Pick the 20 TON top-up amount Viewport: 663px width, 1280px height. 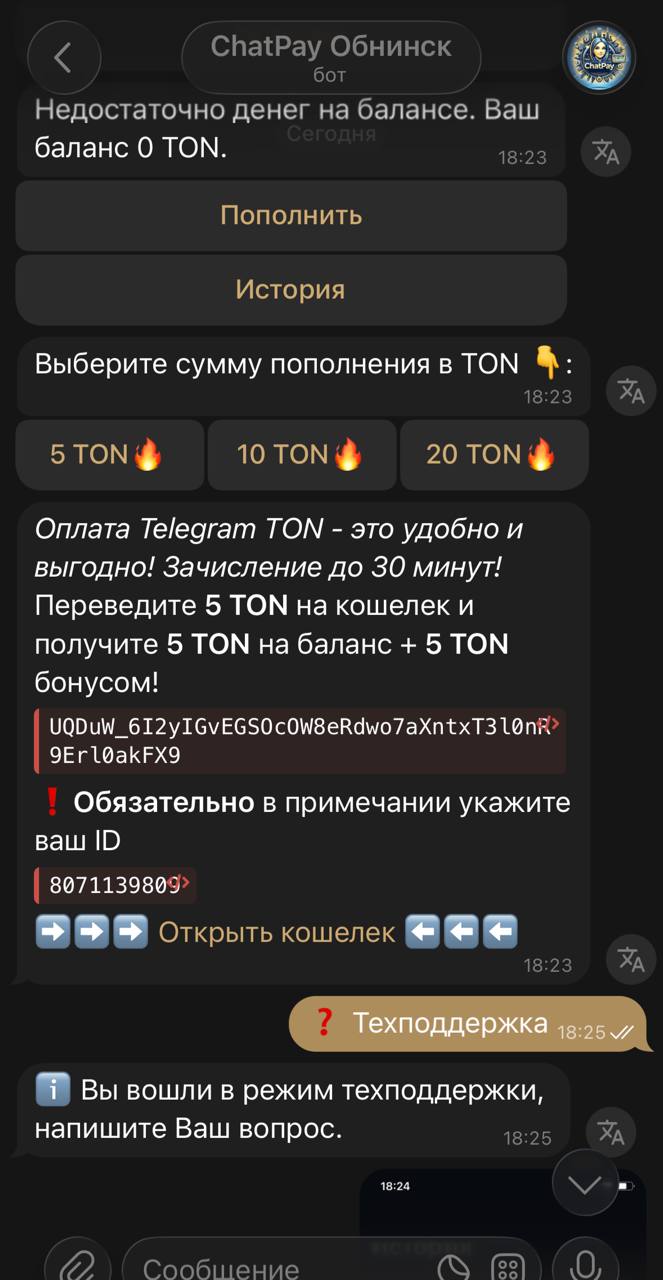[x=492, y=455]
